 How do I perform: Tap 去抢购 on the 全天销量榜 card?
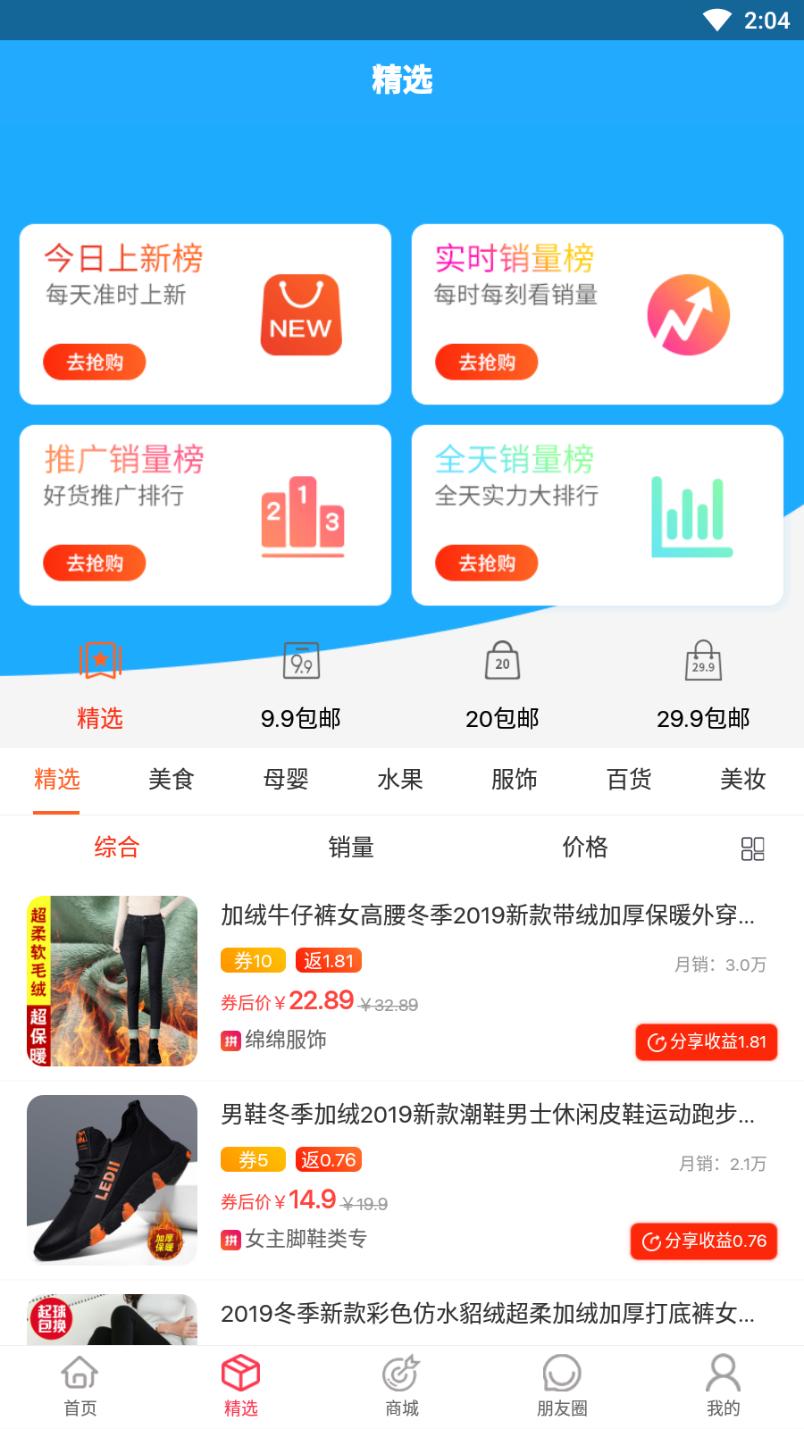coord(486,563)
